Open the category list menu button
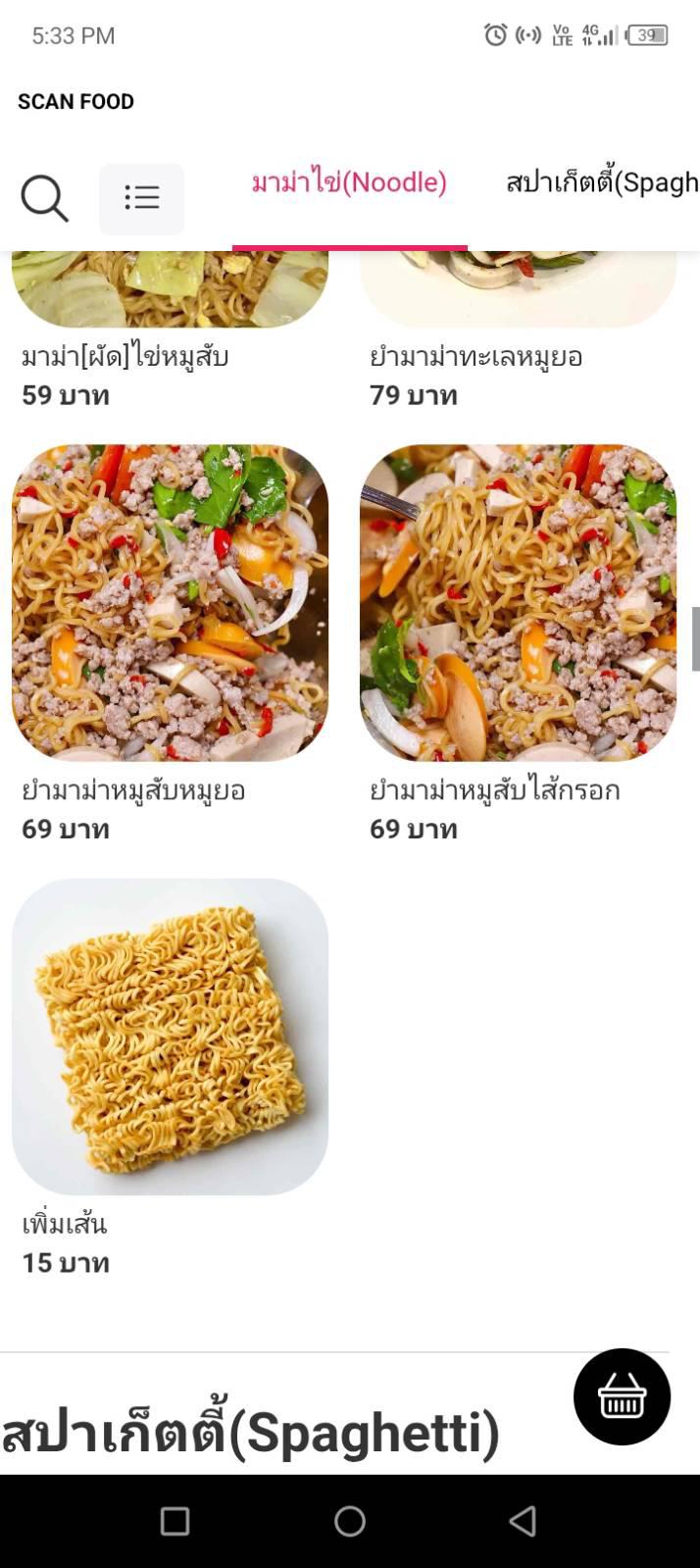Screen dimensions: 700x1568 141,199
